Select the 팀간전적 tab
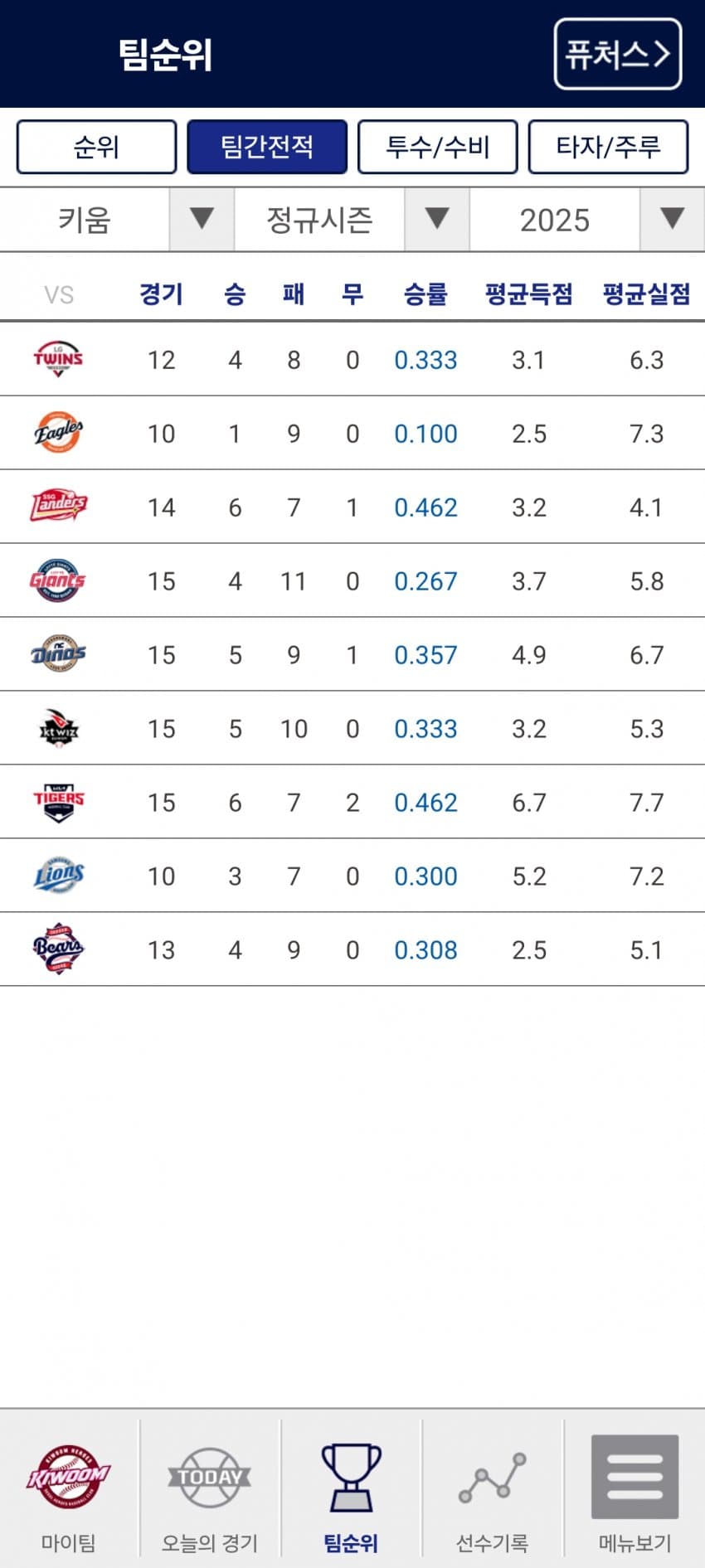705x1568 pixels. pyautogui.click(x=267, y=147)
